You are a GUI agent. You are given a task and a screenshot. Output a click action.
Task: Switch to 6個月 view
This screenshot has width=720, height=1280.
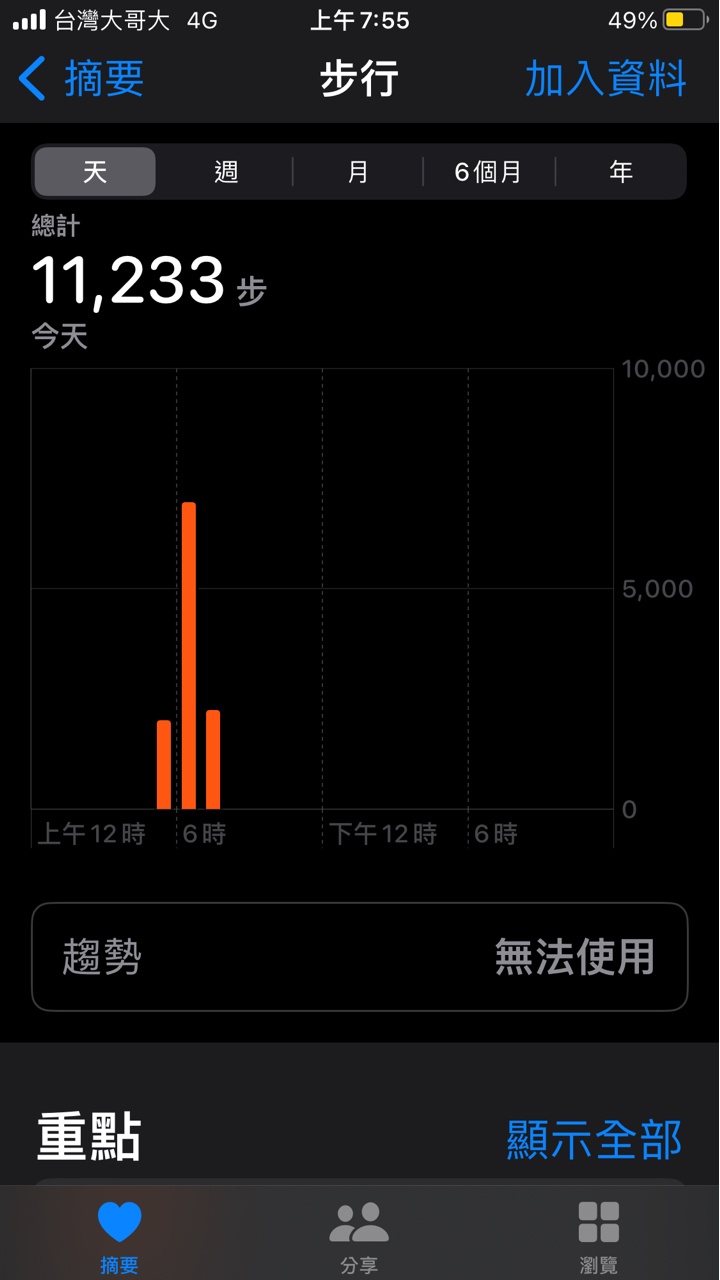pyautogui.click(x=488, y=172)
